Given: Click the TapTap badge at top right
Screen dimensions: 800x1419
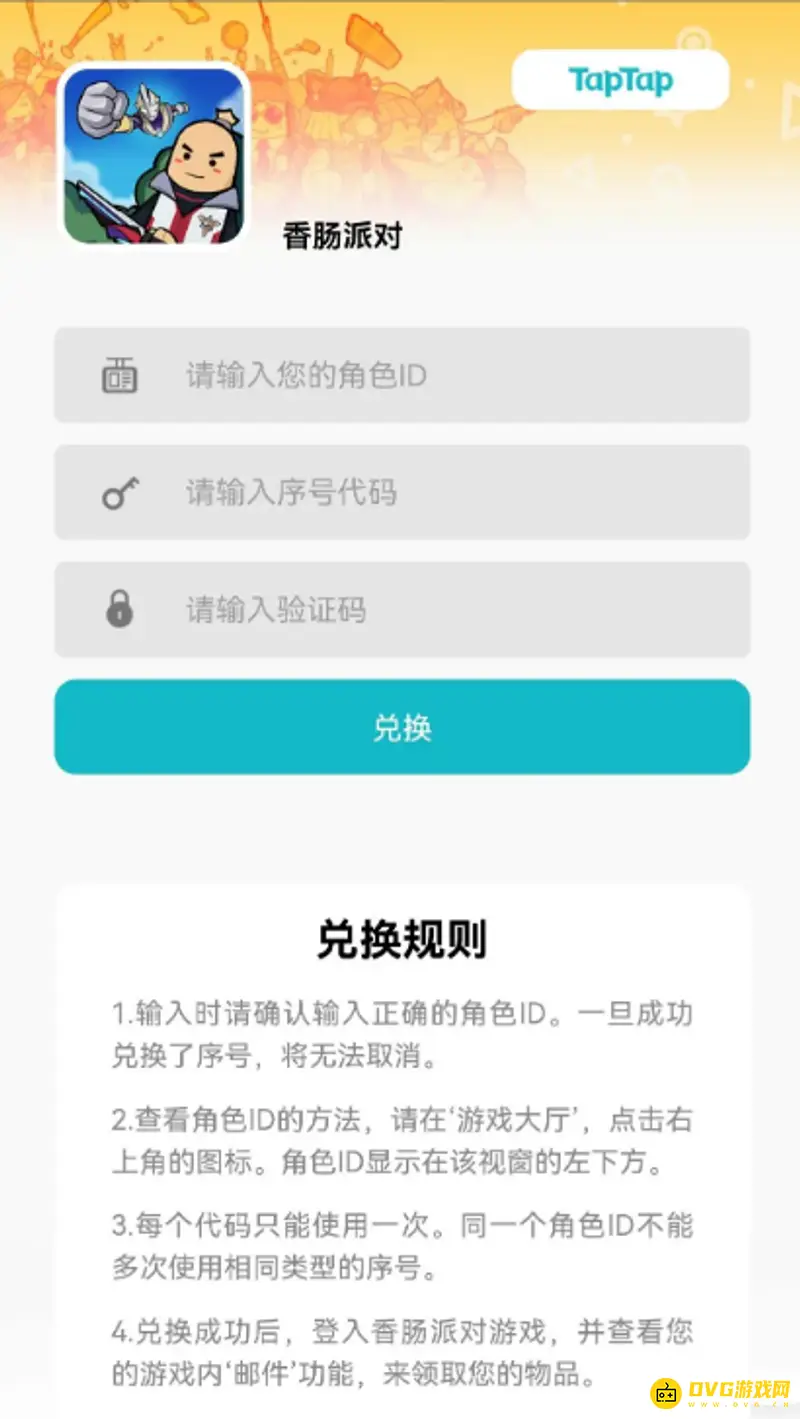Looking at the screenshot, I should tap(620, 80).
